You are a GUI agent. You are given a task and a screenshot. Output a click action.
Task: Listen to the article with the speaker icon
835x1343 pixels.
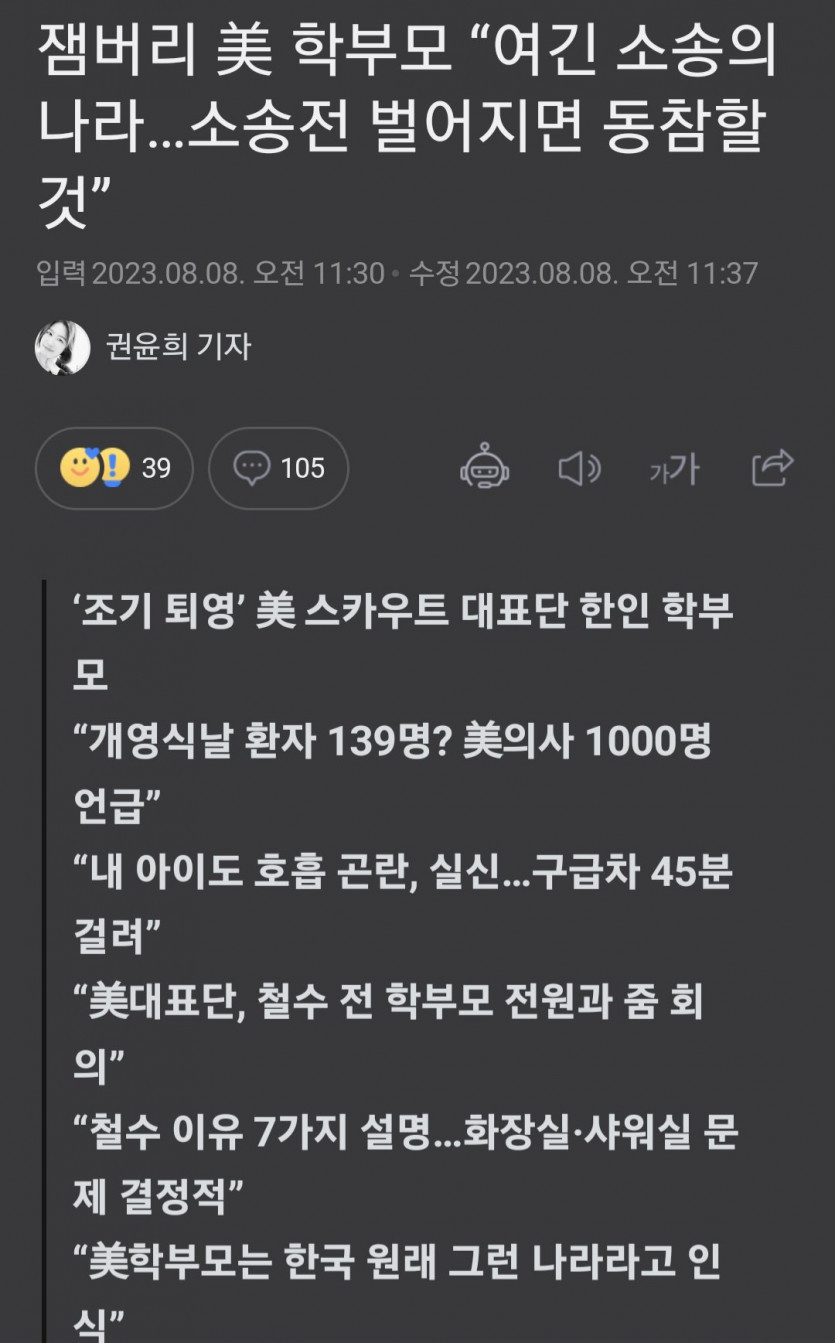click(x=578, y=468)
